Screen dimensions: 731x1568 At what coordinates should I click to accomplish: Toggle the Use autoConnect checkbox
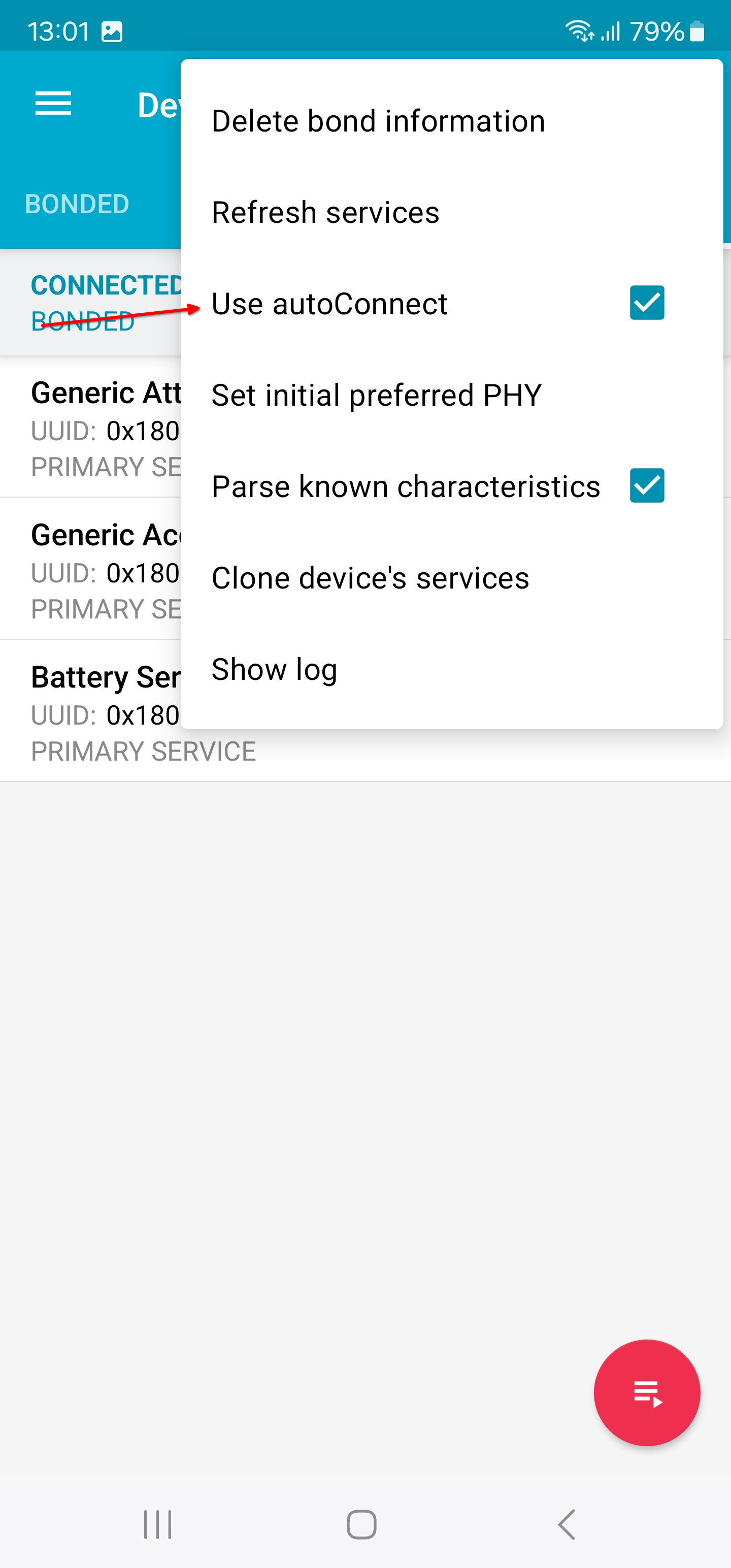[x=646, y=303]
